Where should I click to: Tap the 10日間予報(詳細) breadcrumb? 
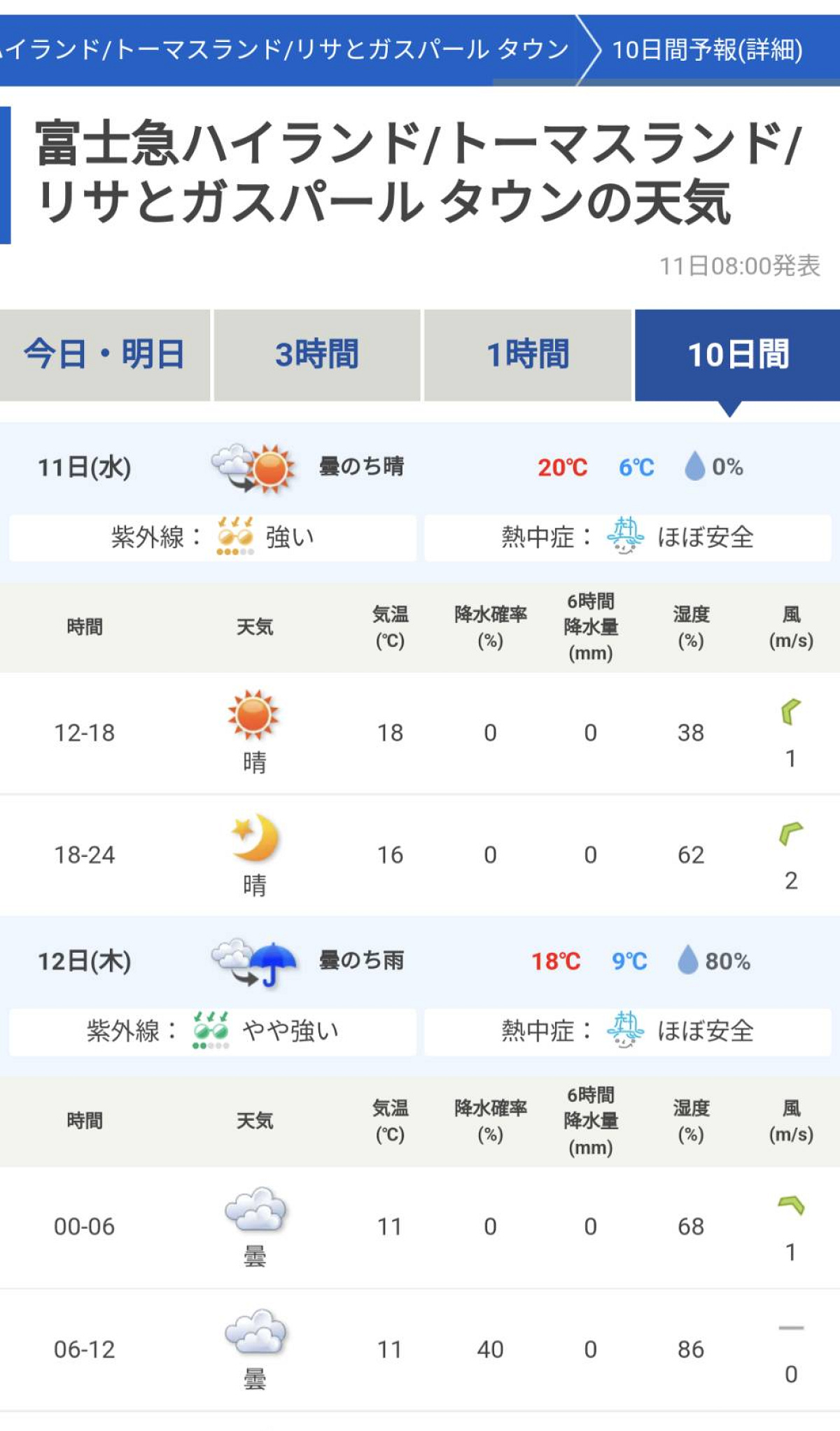[708, 50]
